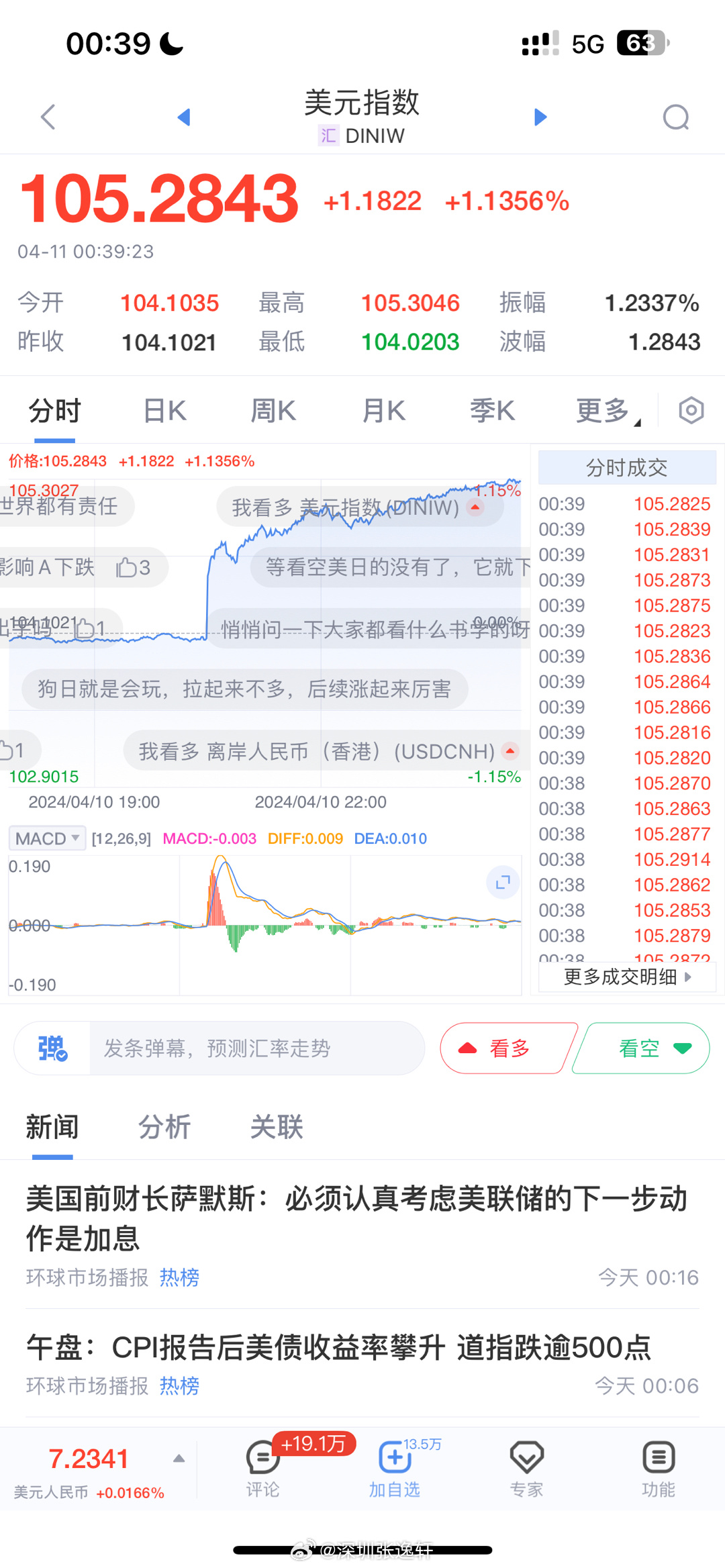Vote 看空 bearish
Screen dimensions: 725x1568
click(x=642, y=1048)
